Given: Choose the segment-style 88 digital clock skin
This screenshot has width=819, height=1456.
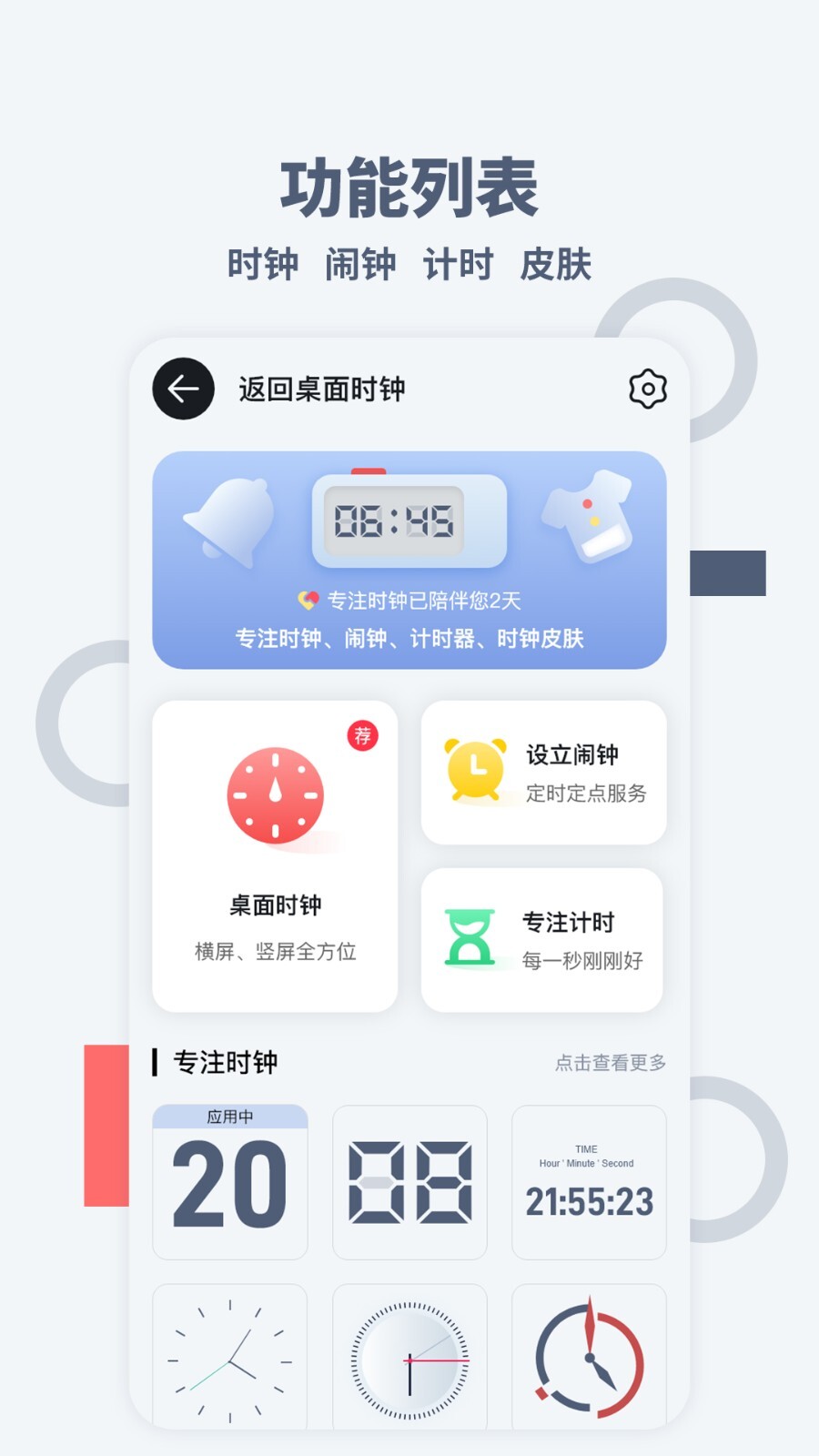Looking at the screenshot, I should point(409,1180).
